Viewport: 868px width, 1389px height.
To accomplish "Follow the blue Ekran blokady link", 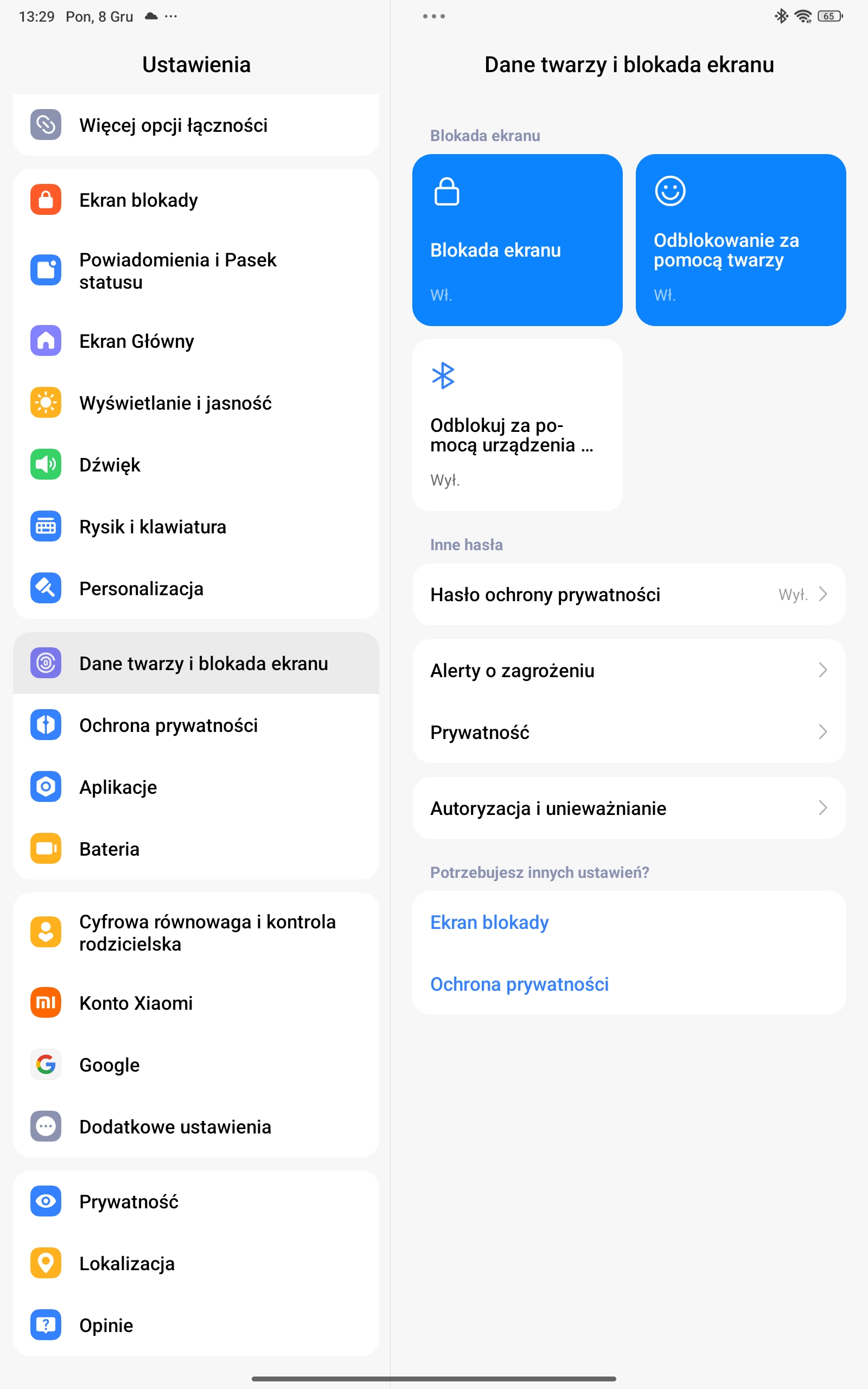I will (x=489, y=922).
